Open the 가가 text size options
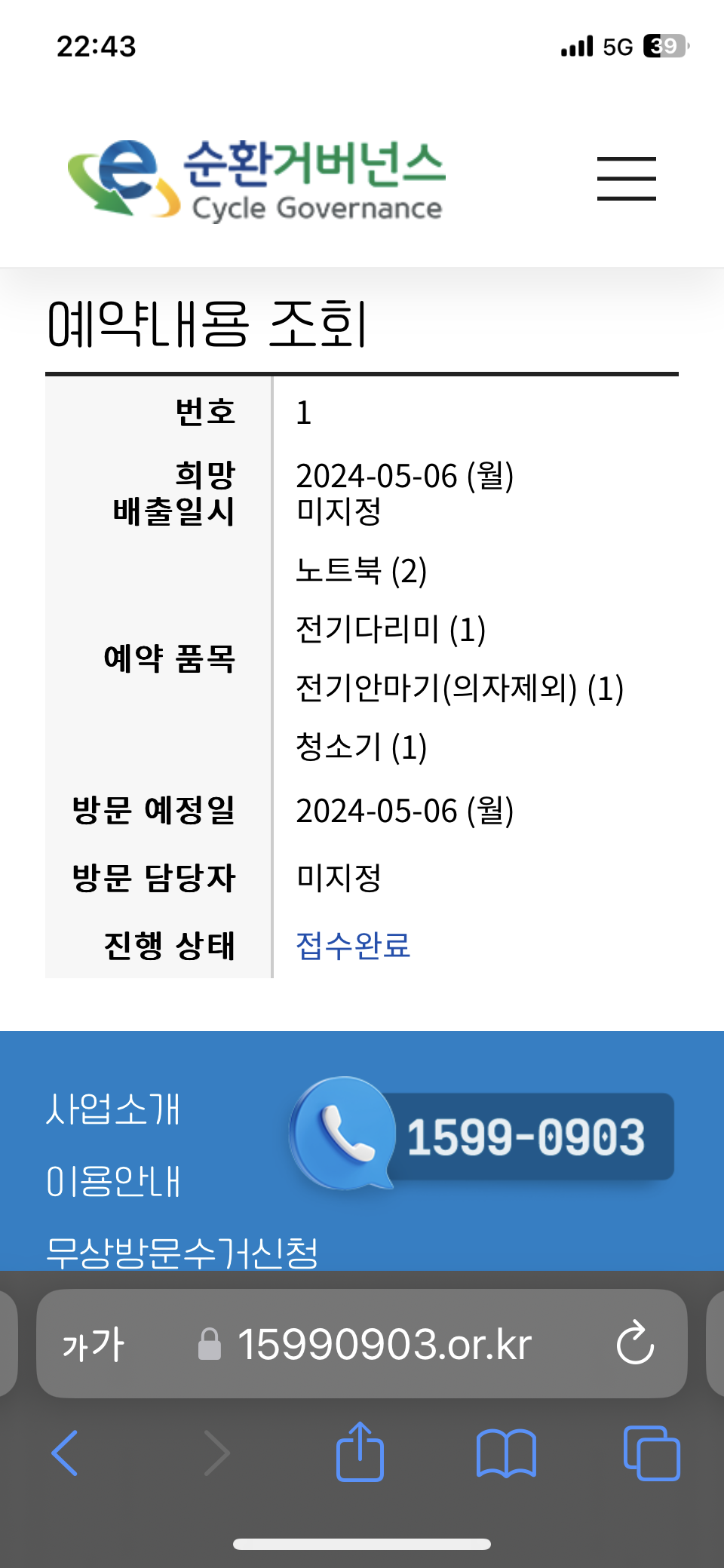The height and width of the screenshot is (1568, 724). click(x=93, y=1345)
